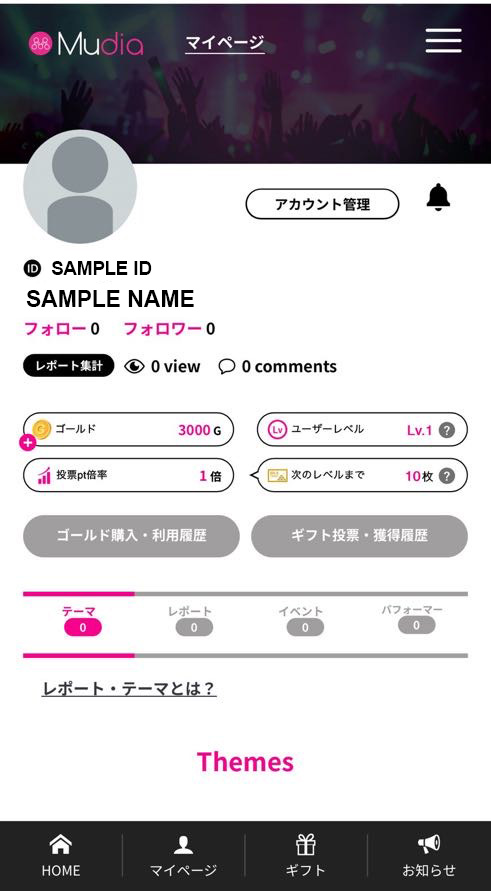Open help icon beside ユーザーレベル
Viewport: 491px width, 891px height.
click(x=447, y=430)
